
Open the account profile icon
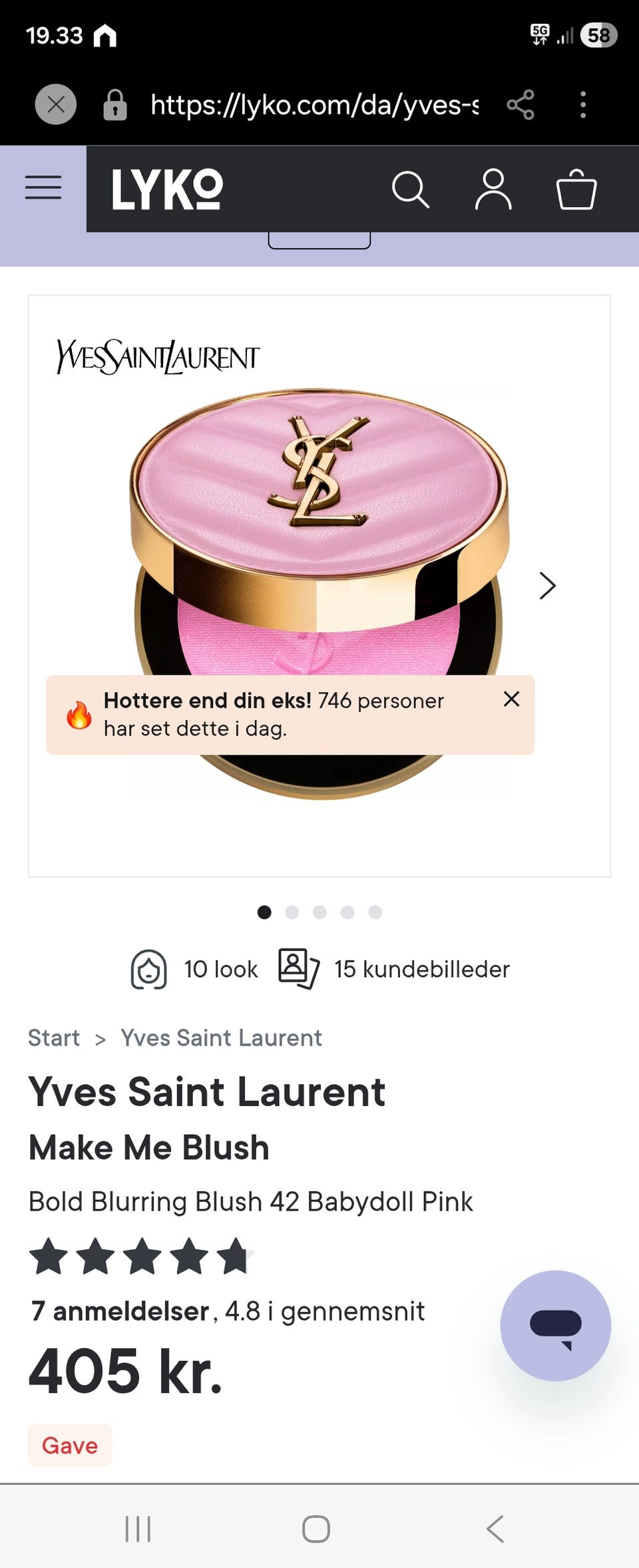coord(493,190)
